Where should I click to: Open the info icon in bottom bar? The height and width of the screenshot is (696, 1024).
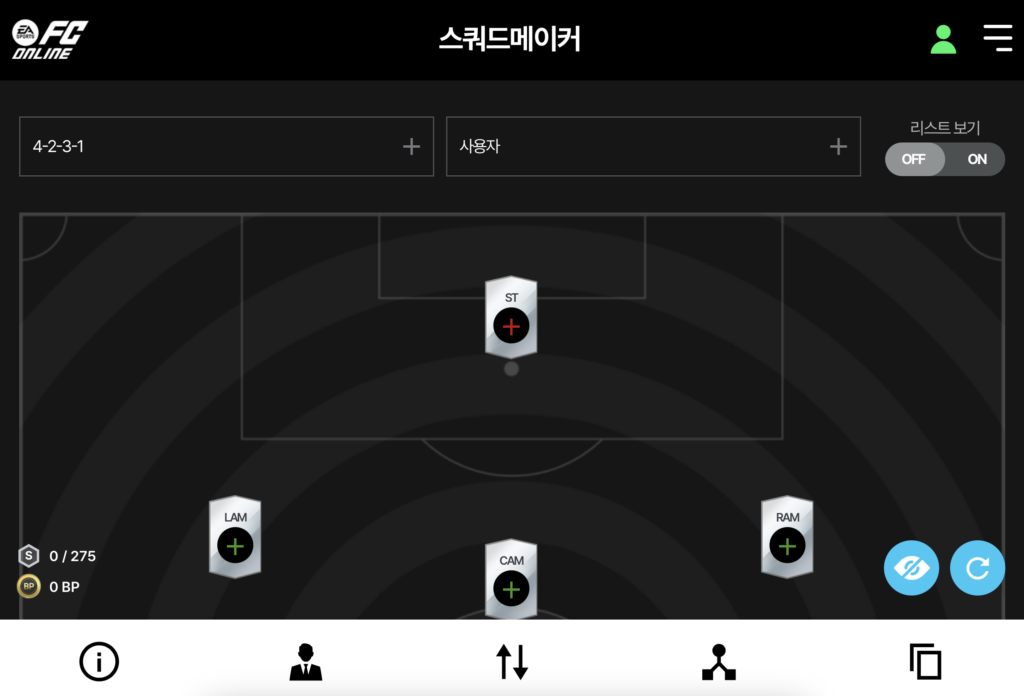coord(99,661)
